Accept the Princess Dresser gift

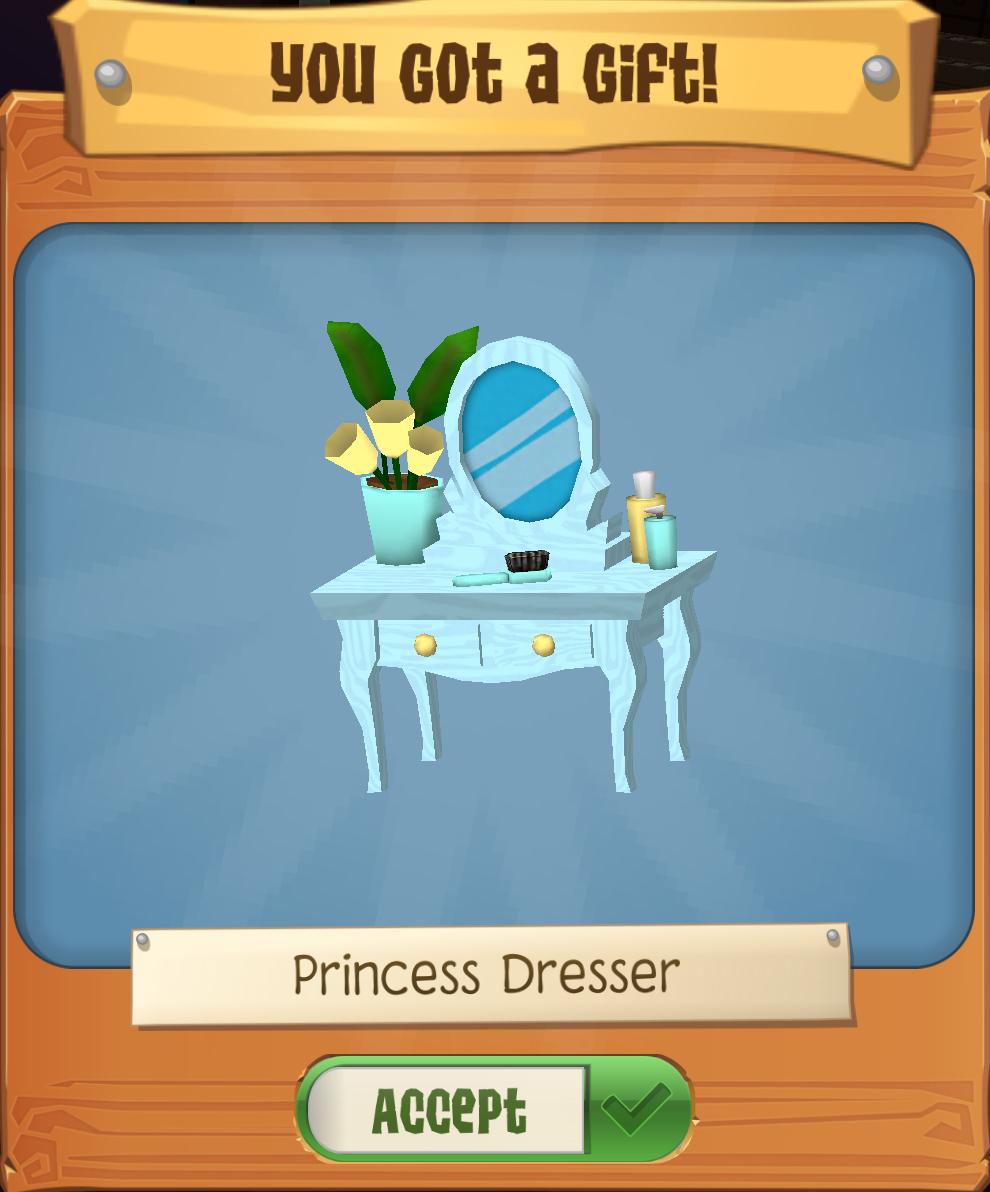pyautogui.click(x=494, y=1109)
